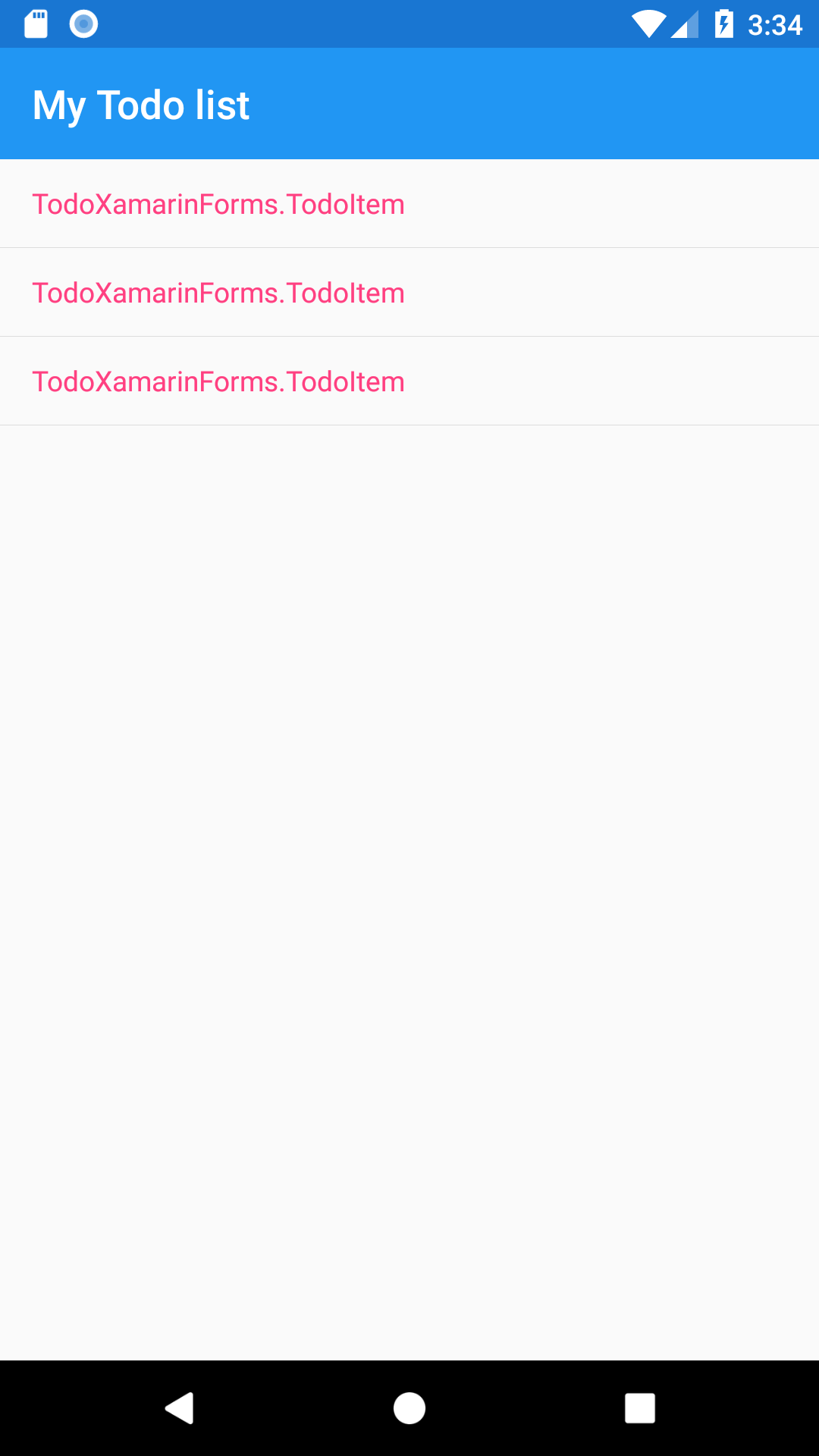Show recent apps
The width and height of the screenshot is (819, 1456).
point(639,1408)
